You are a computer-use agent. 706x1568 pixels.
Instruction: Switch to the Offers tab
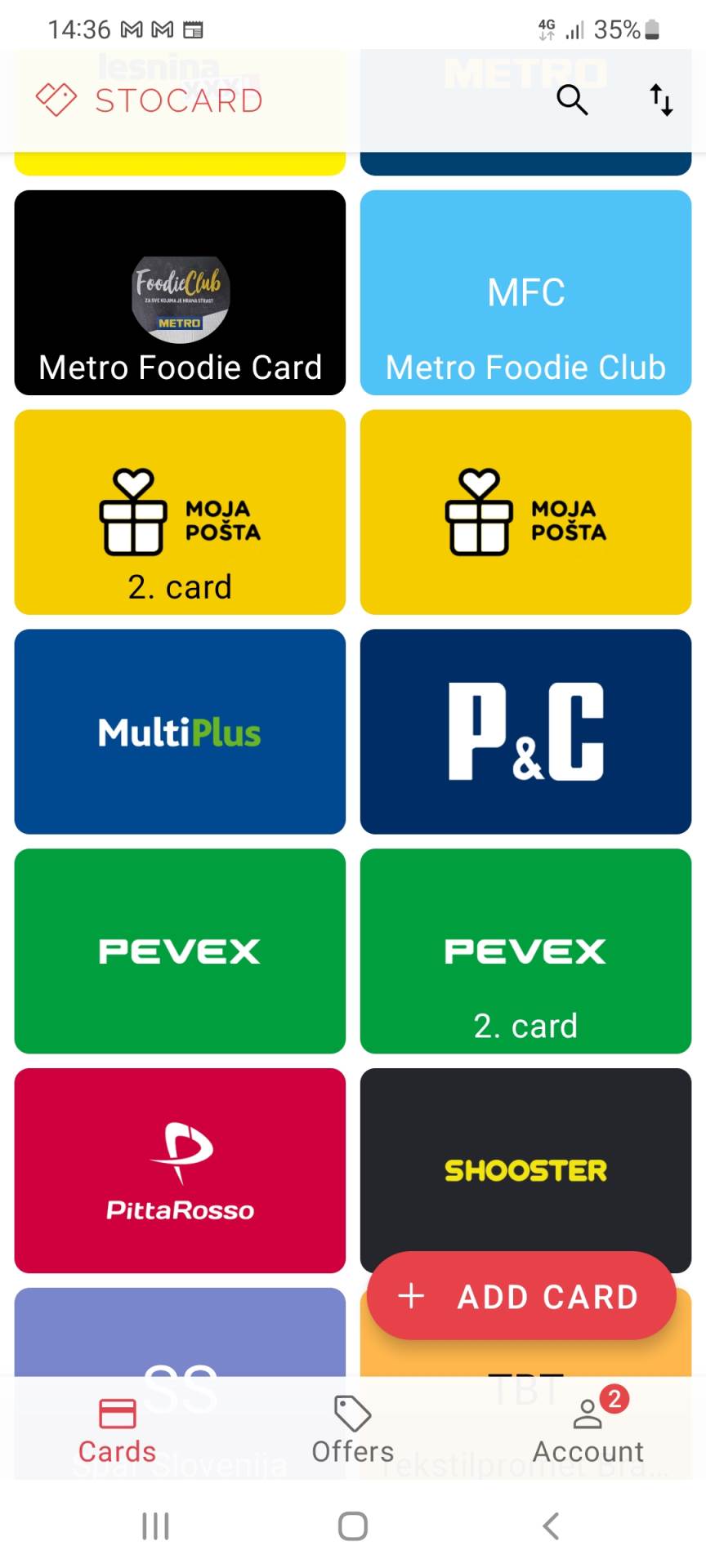pyautogui.click(x=353, y=1429)
